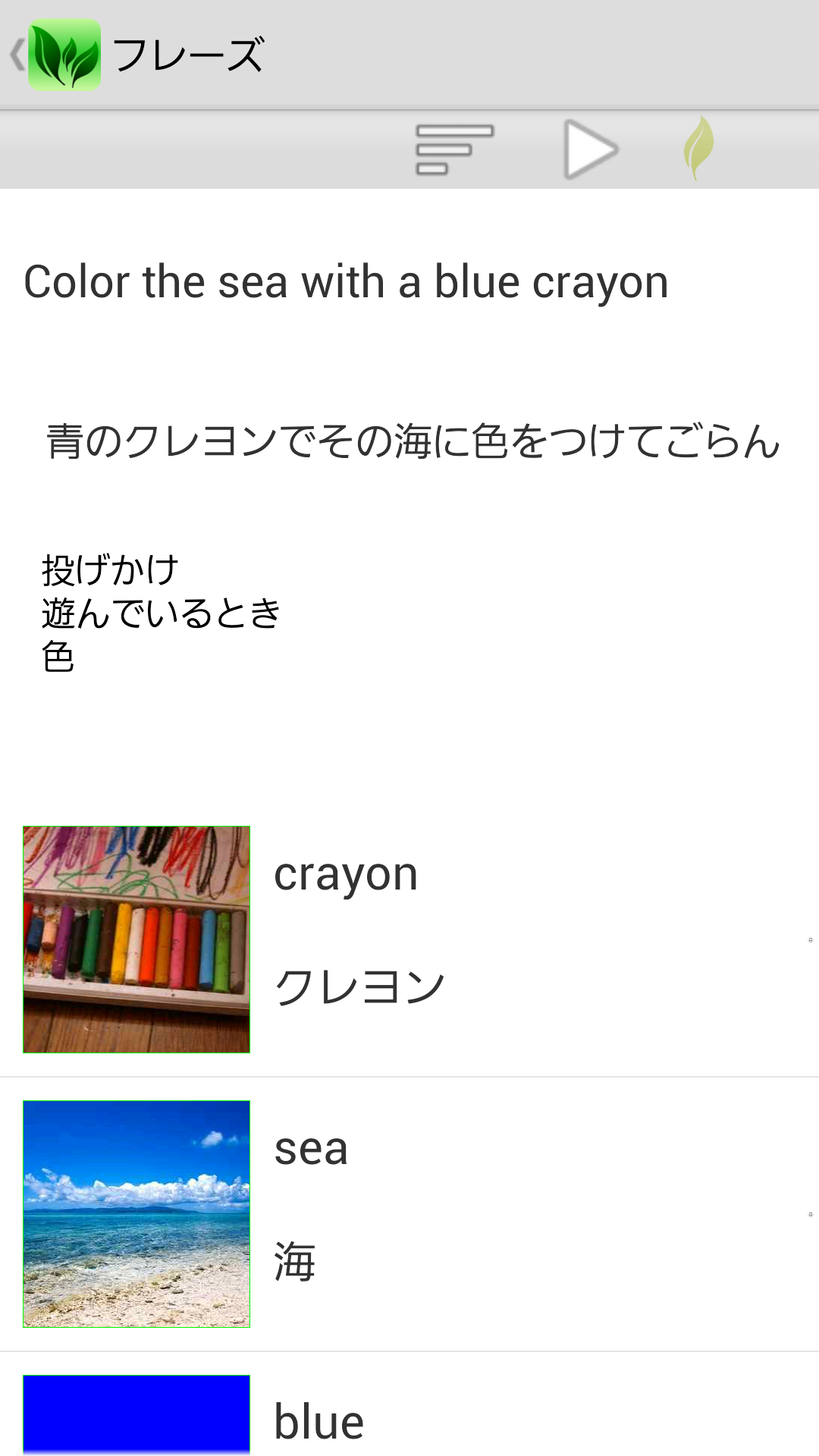The image size is (819, 1456).
Task: Open the sea word entry
Action: click(x=409, y=1214)
